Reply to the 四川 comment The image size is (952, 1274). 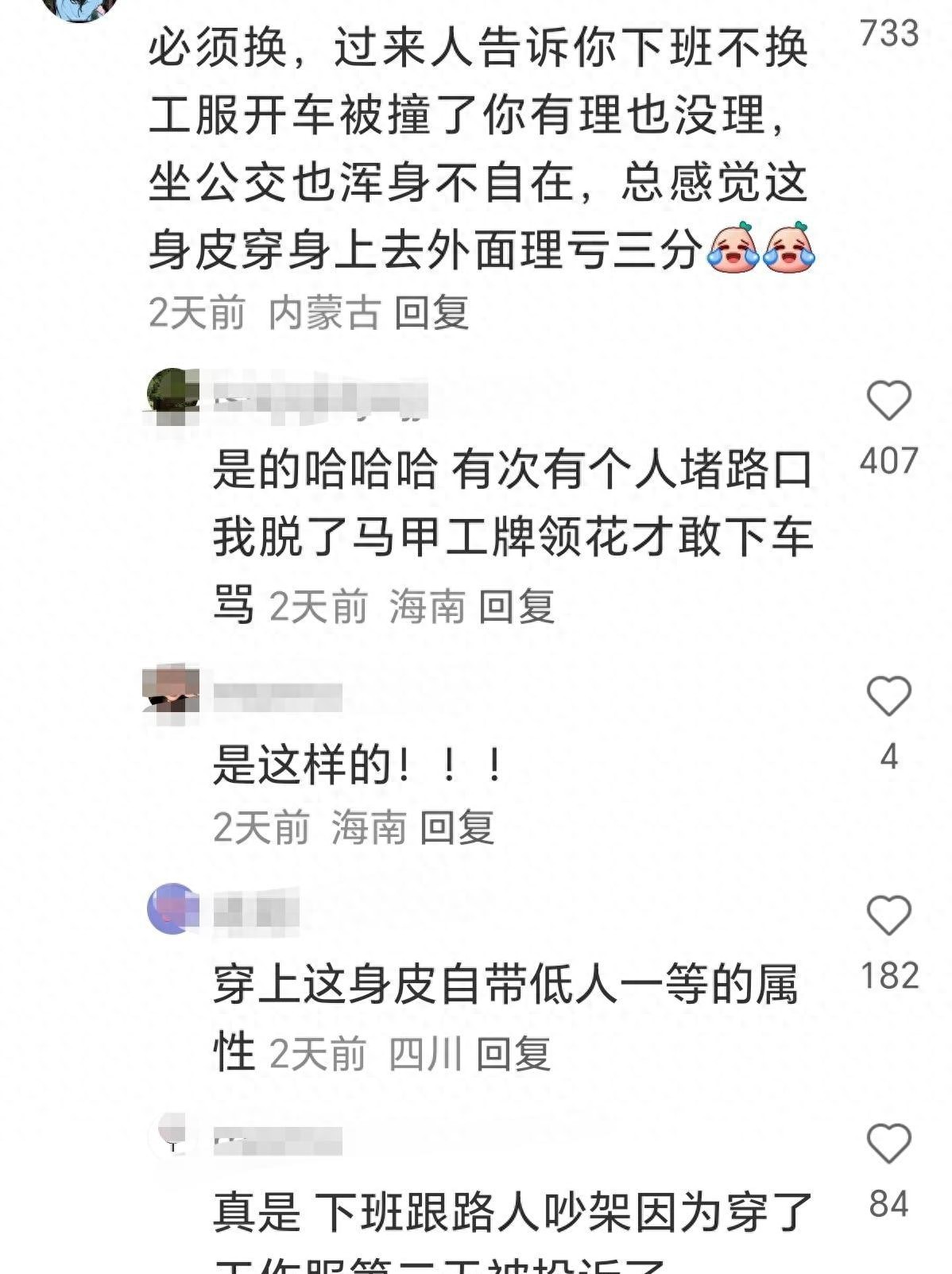click(x=513, y=1055)
